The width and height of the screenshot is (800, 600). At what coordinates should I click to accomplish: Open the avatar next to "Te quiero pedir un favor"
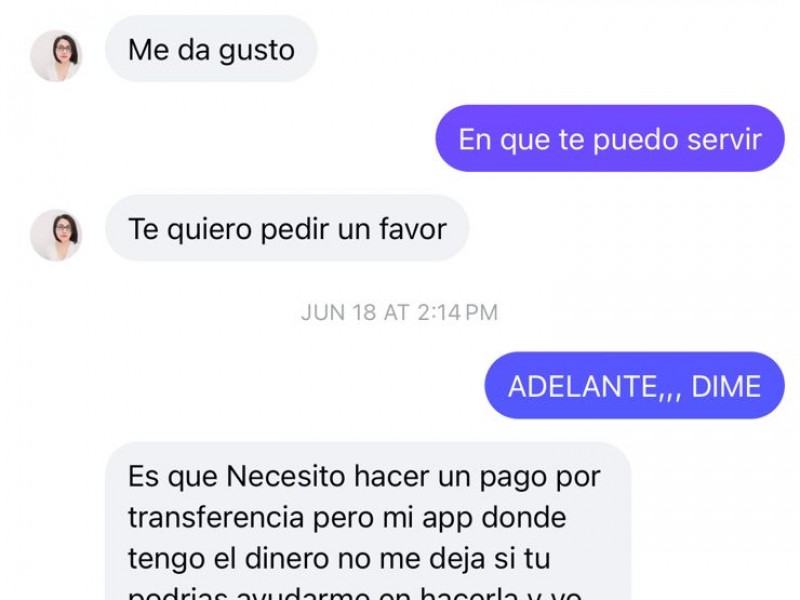[56, 234]
